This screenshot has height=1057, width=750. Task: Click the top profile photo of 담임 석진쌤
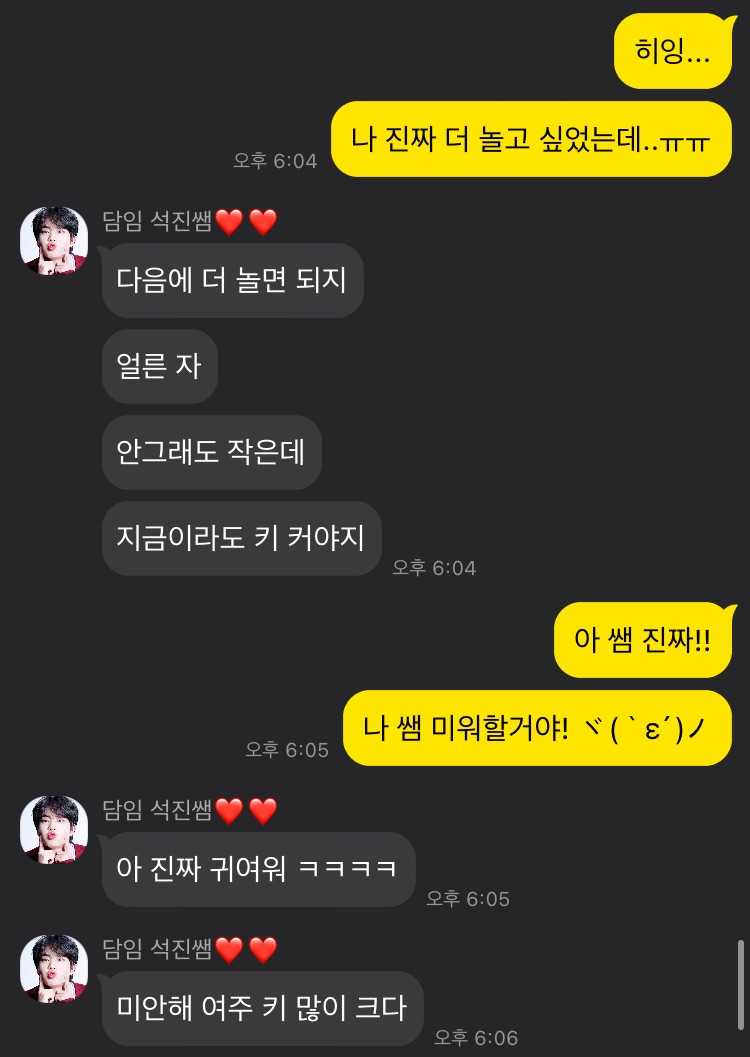pos(53,238)
